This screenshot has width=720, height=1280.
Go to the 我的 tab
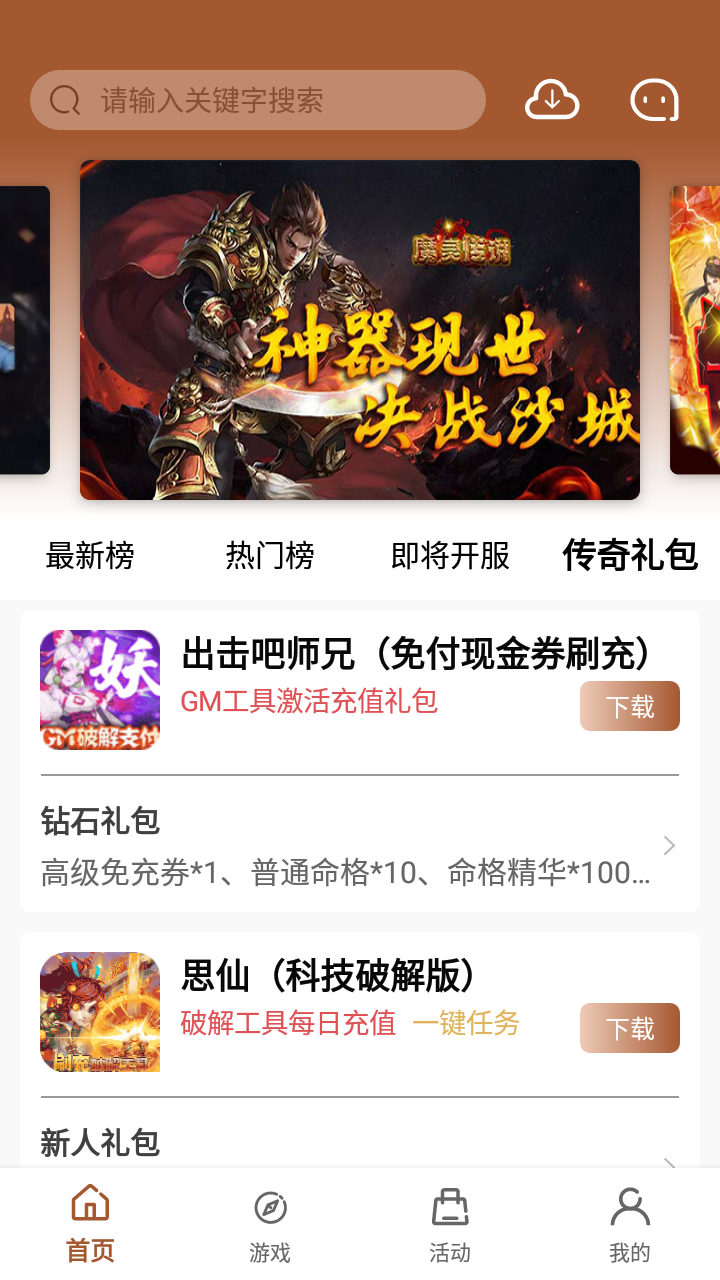630,1222
